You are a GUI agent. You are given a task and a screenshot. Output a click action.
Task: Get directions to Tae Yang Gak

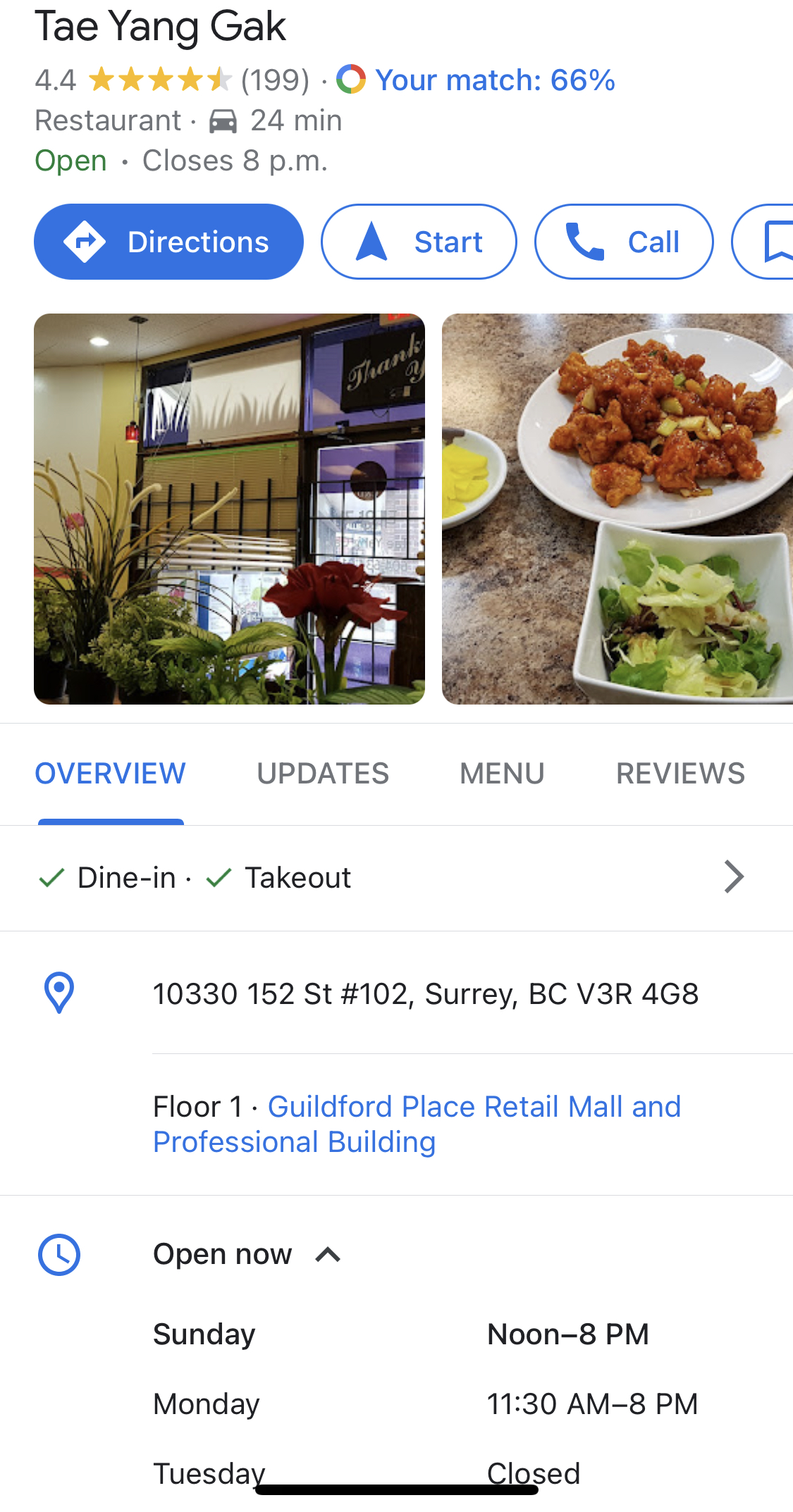(x=168, y=242)
